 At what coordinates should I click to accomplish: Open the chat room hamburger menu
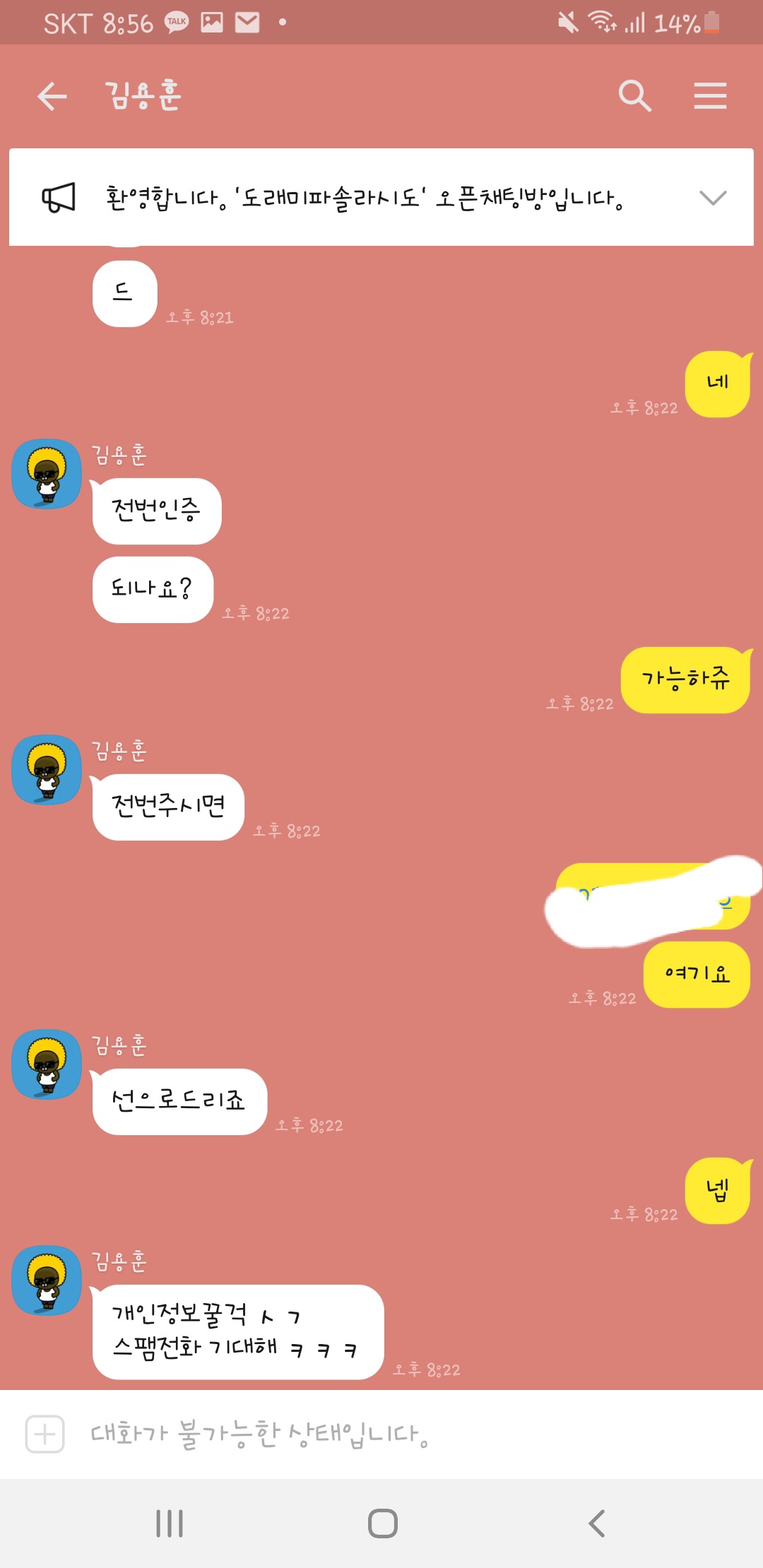point(710,96)
